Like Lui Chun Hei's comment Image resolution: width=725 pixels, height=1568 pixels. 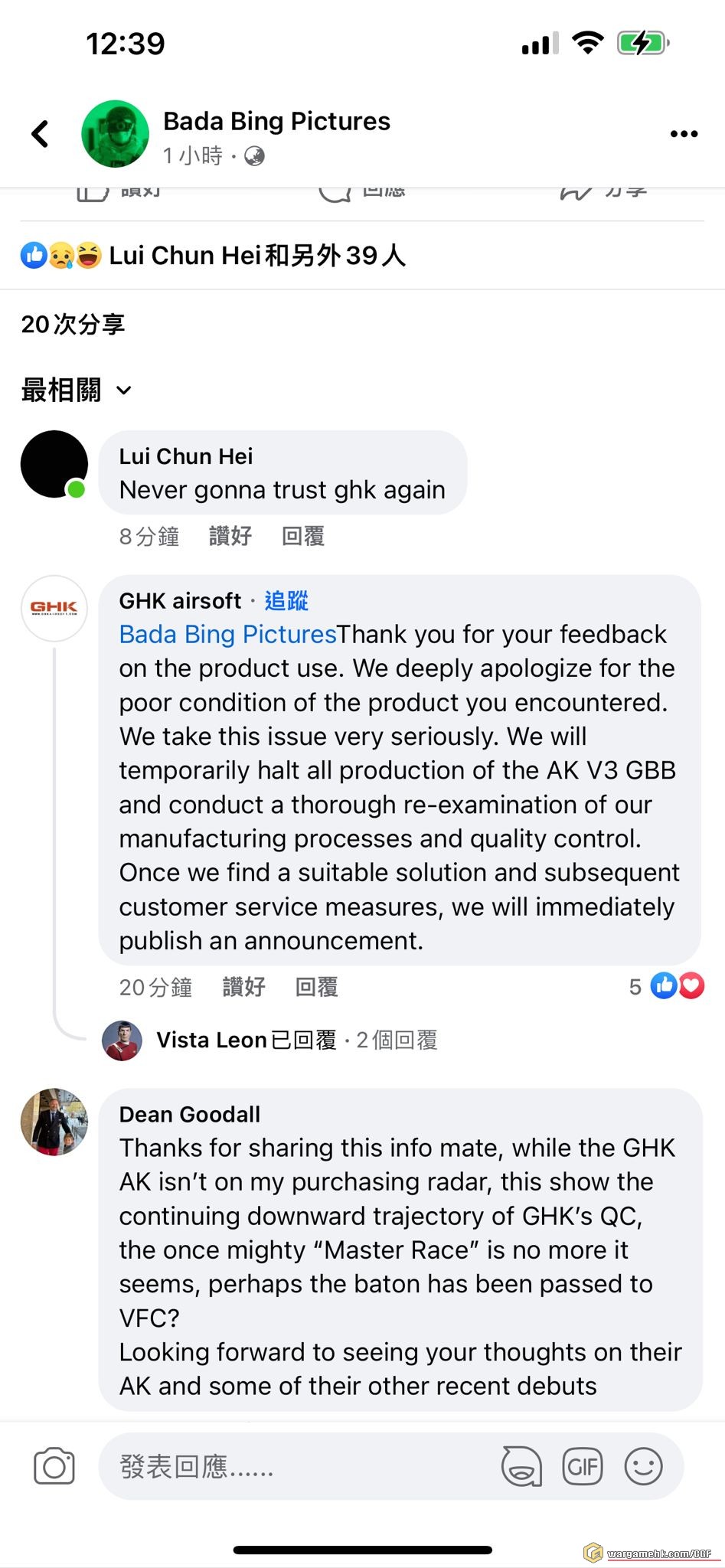coord(230,536)
